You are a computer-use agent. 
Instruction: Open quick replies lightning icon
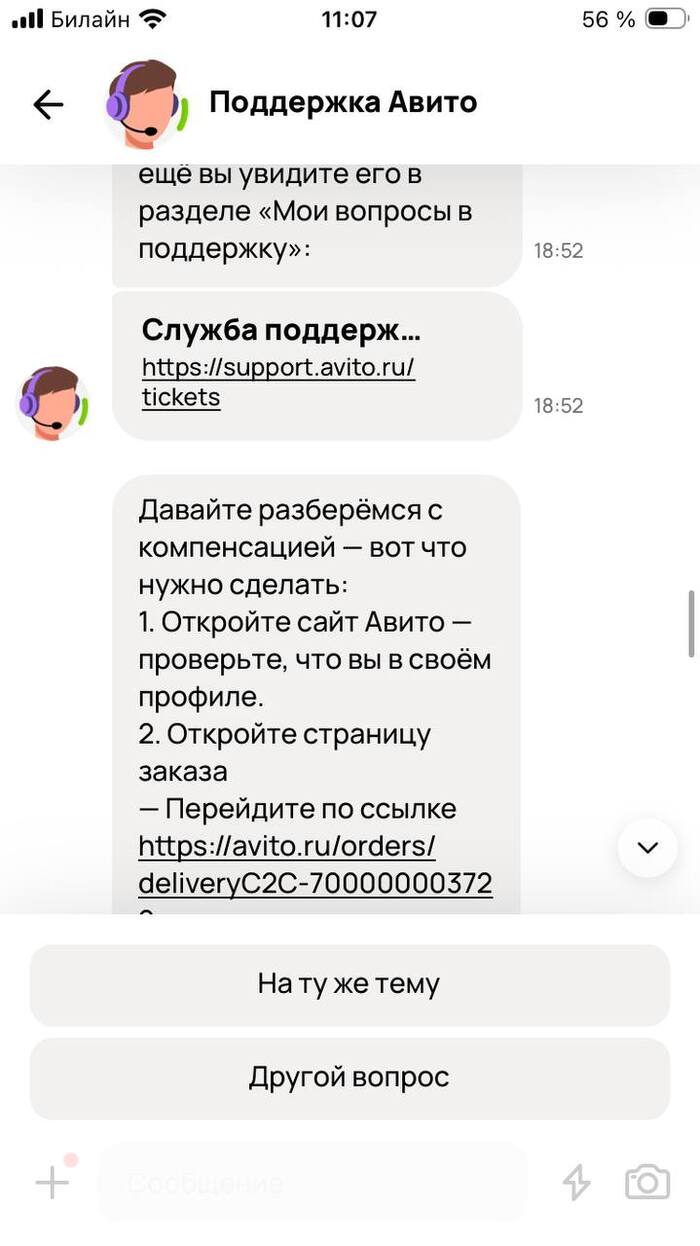coord(576,1183)
